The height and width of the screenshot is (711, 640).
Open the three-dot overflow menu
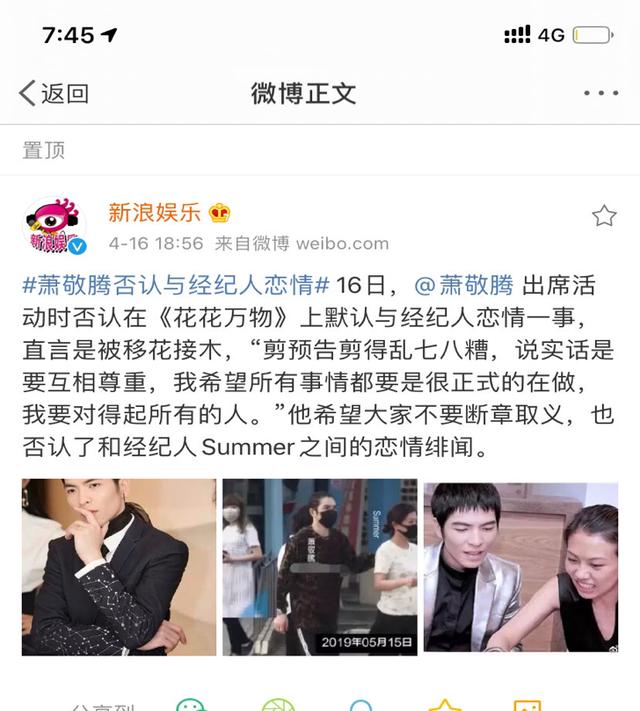(600, 94)
